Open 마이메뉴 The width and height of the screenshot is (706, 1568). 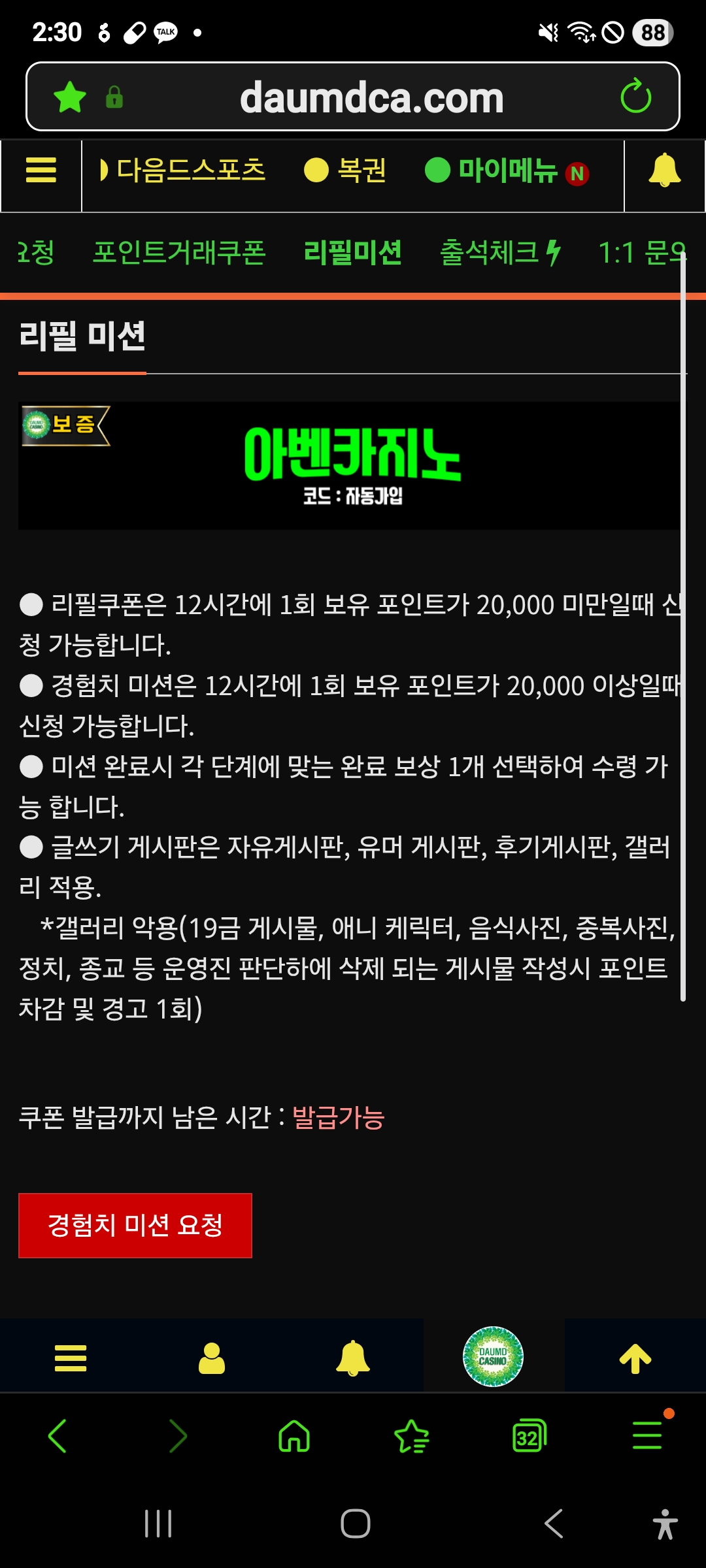pyautogui.click(x=506, y=171)
